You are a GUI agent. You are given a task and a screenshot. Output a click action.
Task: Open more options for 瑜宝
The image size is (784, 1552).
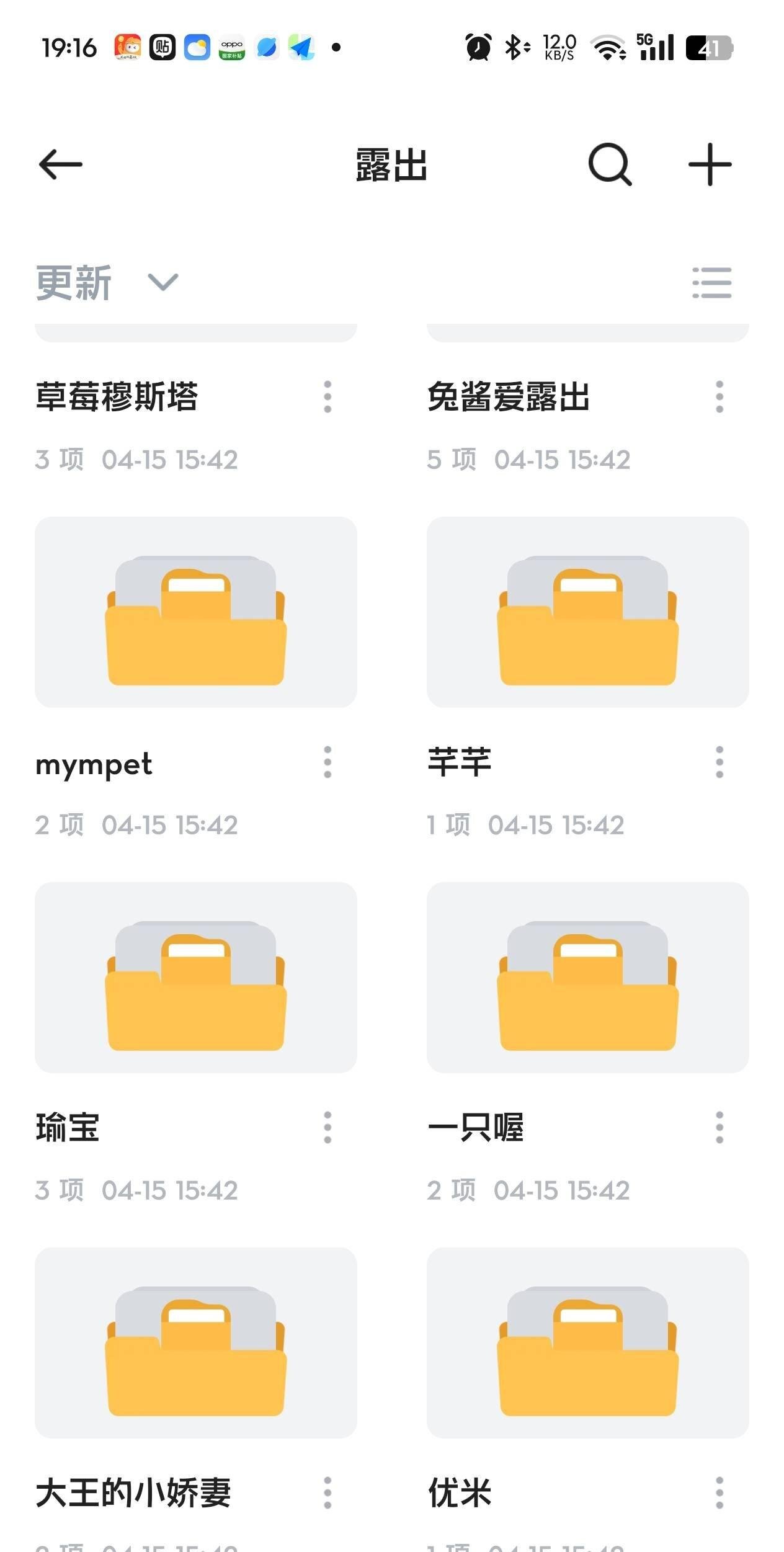point(327,1128)
